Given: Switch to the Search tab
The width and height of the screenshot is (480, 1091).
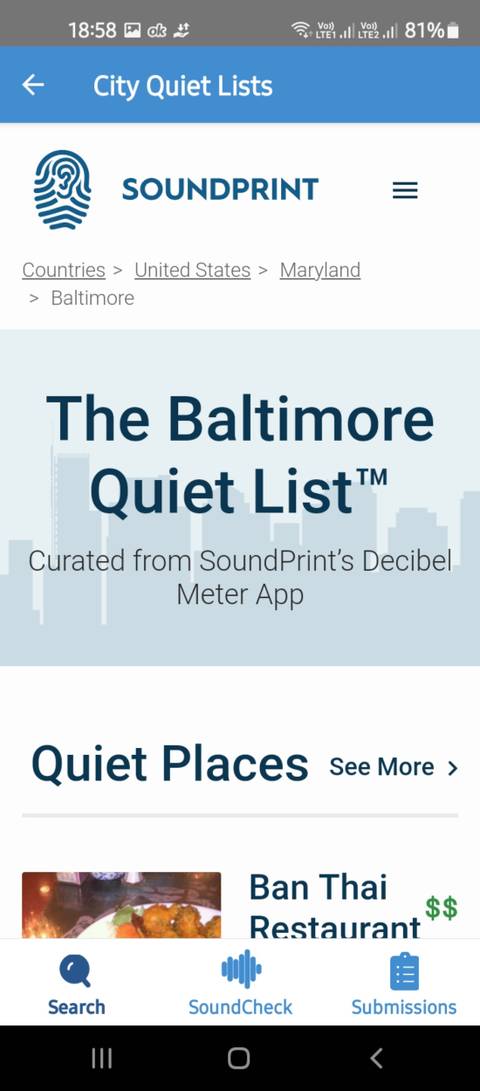Looking at the screenshot, I should point(76,984).
